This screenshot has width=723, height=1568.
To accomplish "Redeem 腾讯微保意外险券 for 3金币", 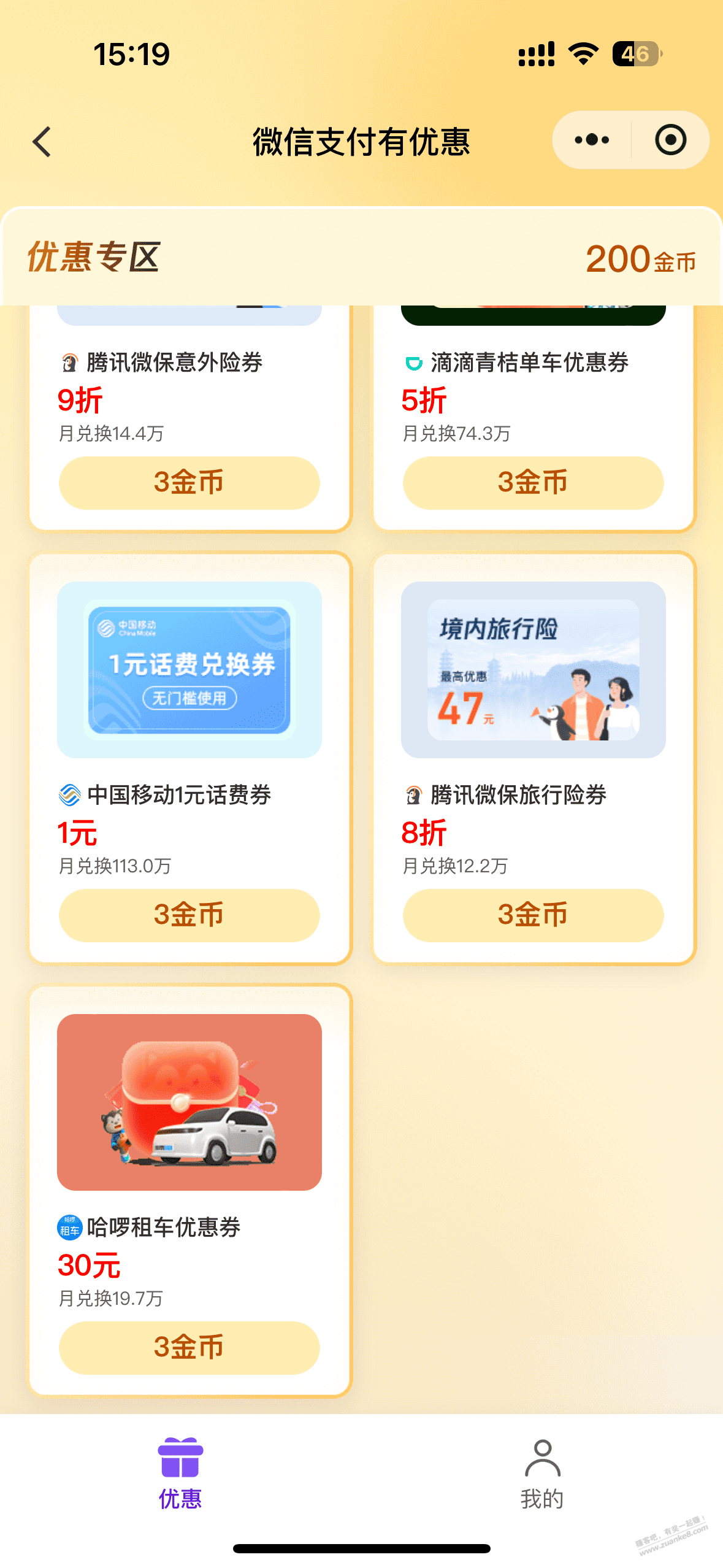I will click(189, 483).
